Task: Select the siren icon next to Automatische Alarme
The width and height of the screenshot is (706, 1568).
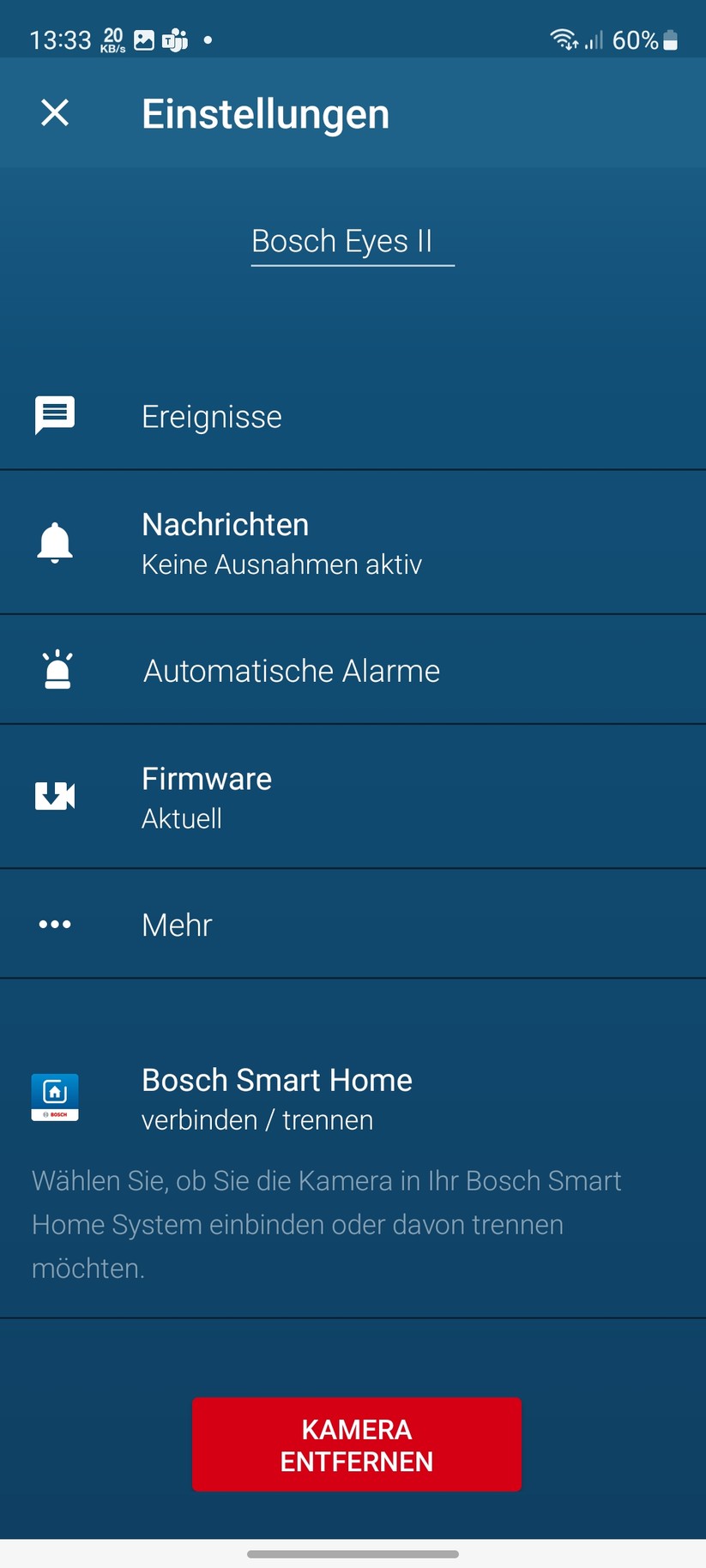Action: [55, 670]
